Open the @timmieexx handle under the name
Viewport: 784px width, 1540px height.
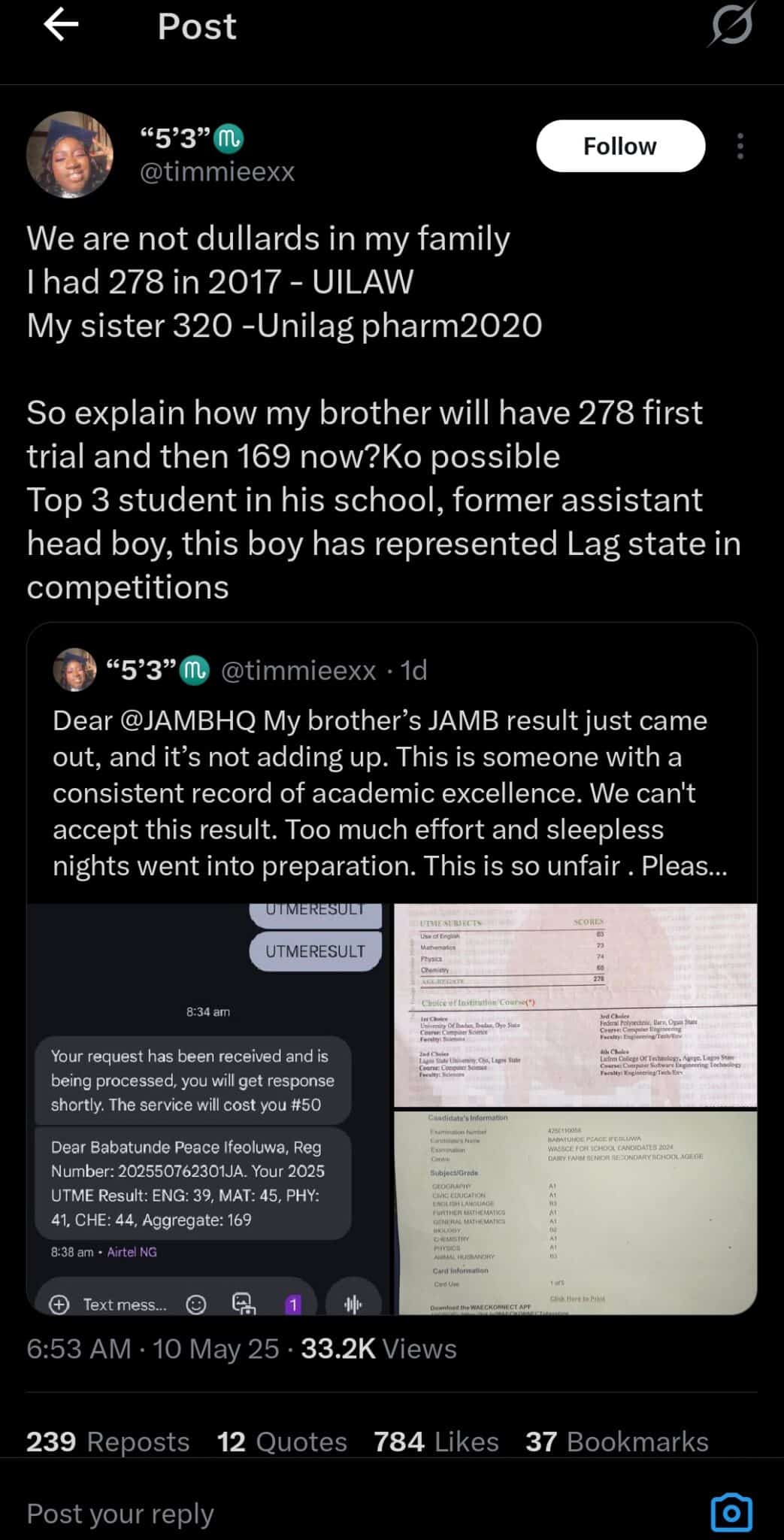[217, 171]
